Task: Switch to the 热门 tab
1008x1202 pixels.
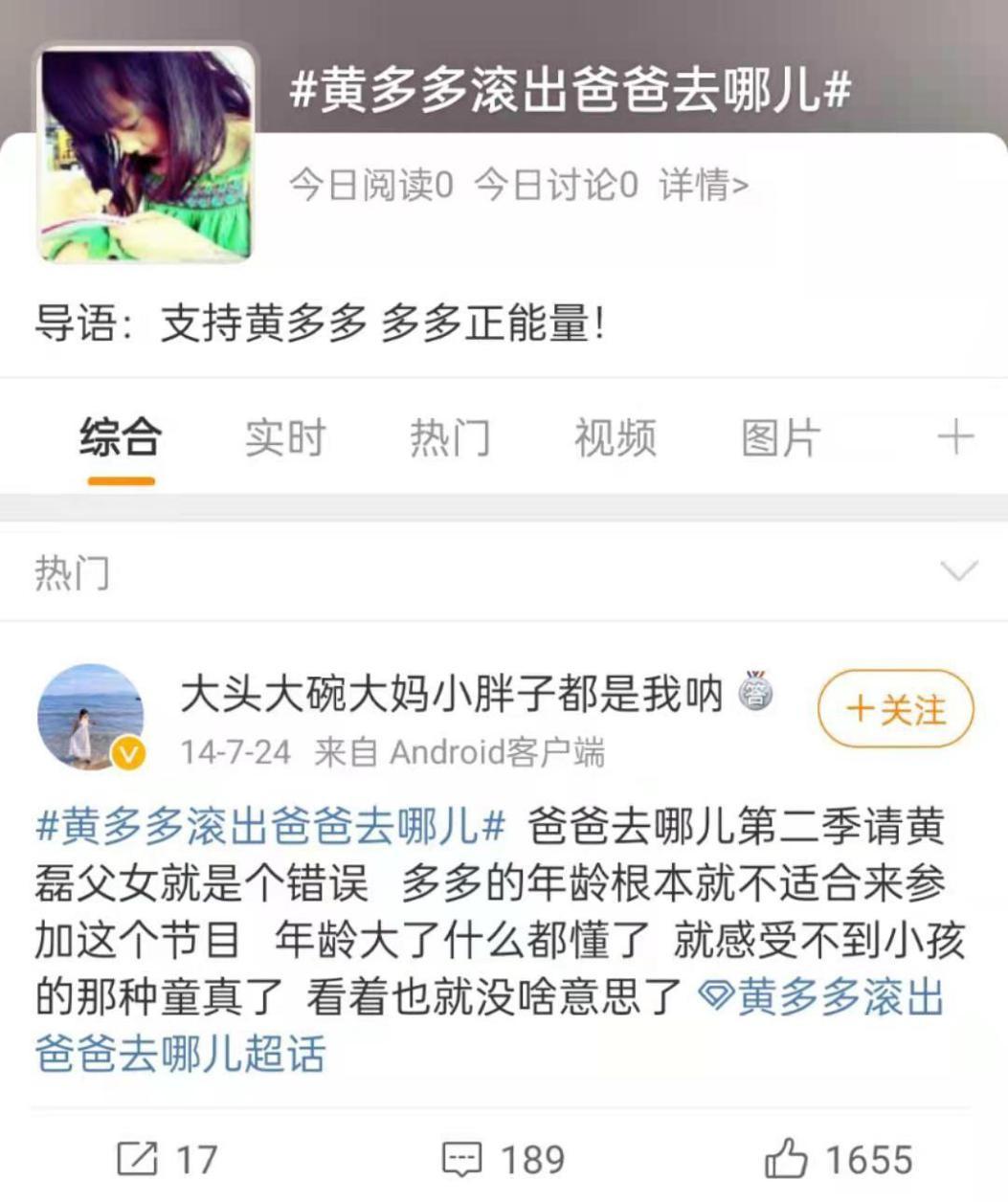Action: [x=450, y=439]
